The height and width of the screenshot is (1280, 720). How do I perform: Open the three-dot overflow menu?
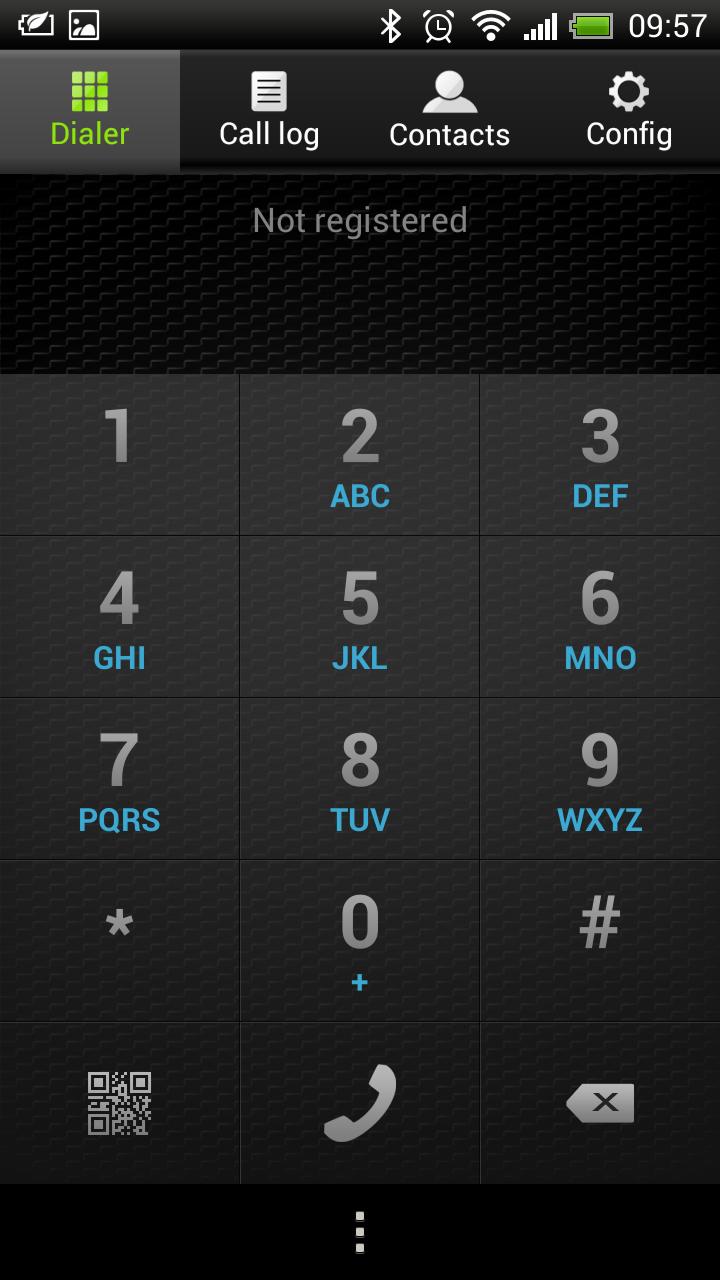[360, 1232]
